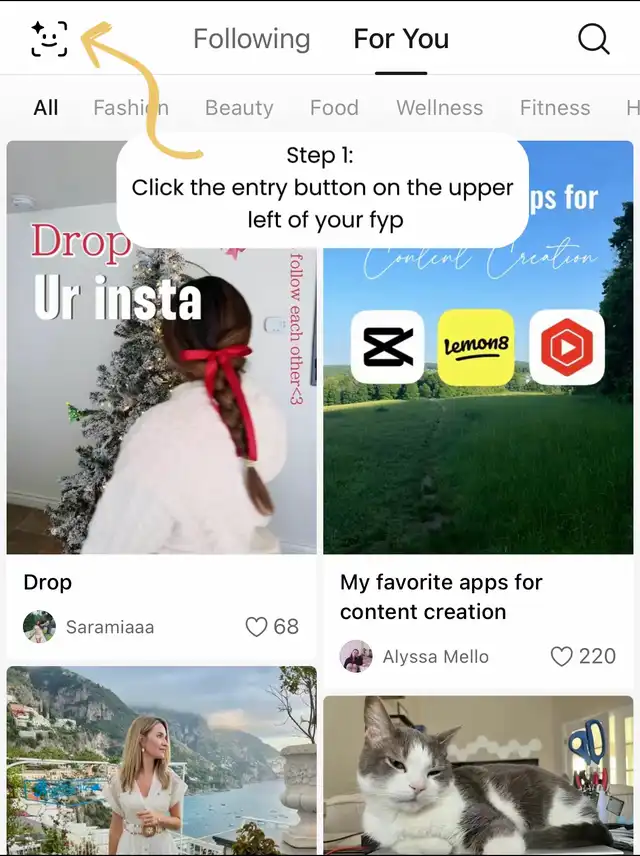Like Alyssa Mello's post with 220 likes
This screenshot has width=640, height=856.
coord(561,656)
